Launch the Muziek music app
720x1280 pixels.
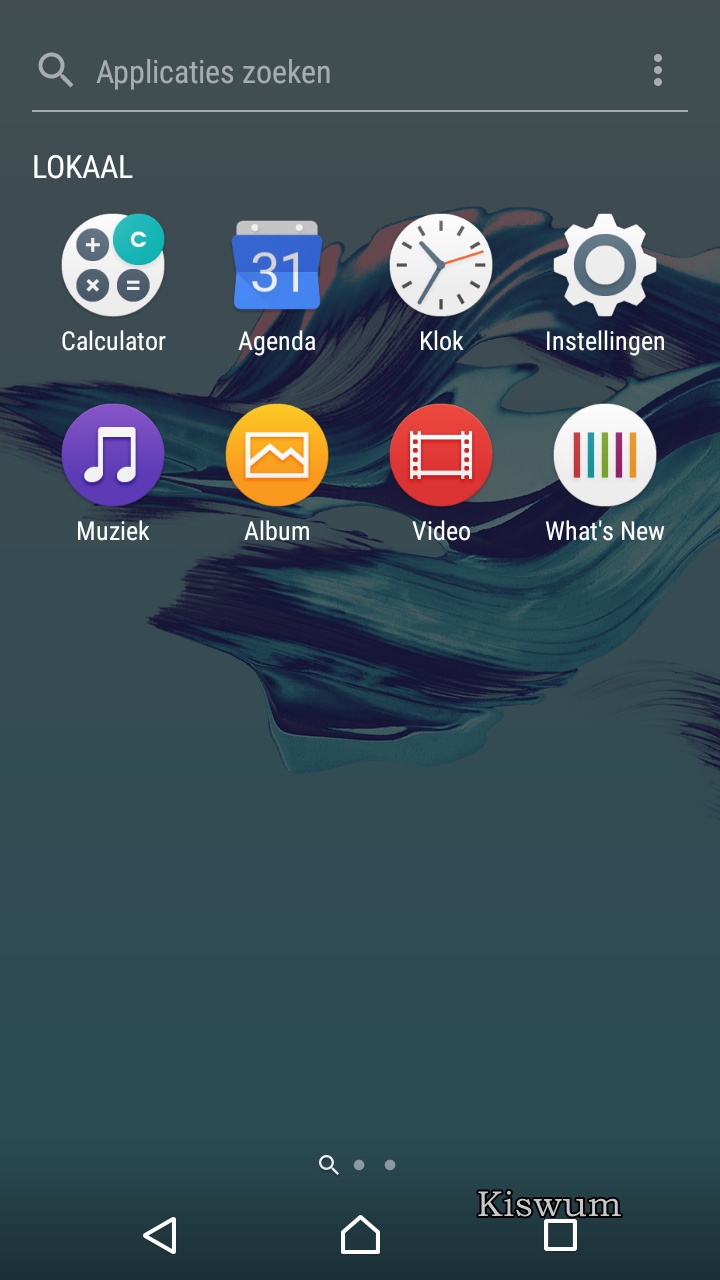pos(113,456)
